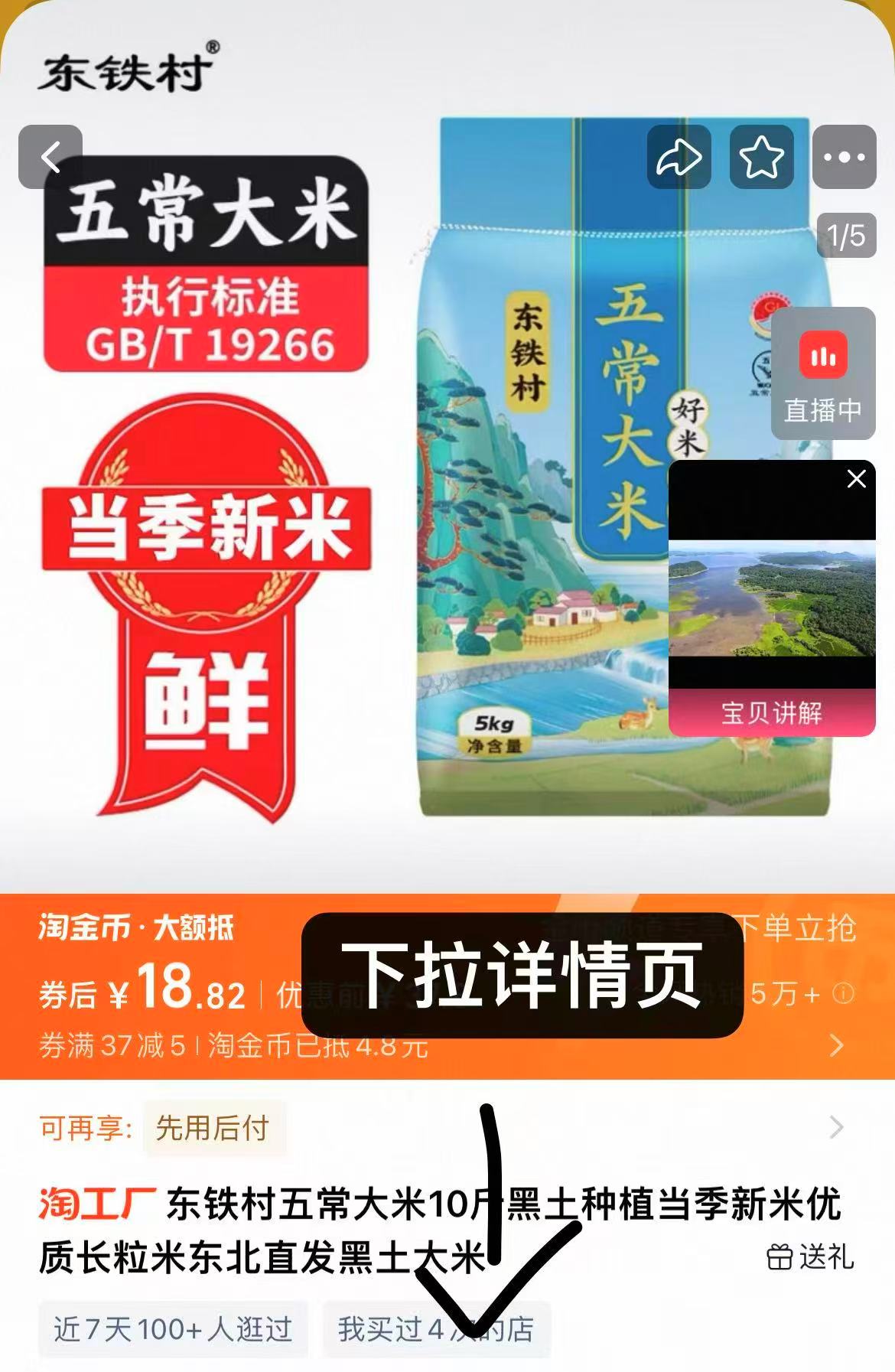Viewport: 895px width, 1372px height.
Task: Go back to the previous page
Action: (50, 158)
